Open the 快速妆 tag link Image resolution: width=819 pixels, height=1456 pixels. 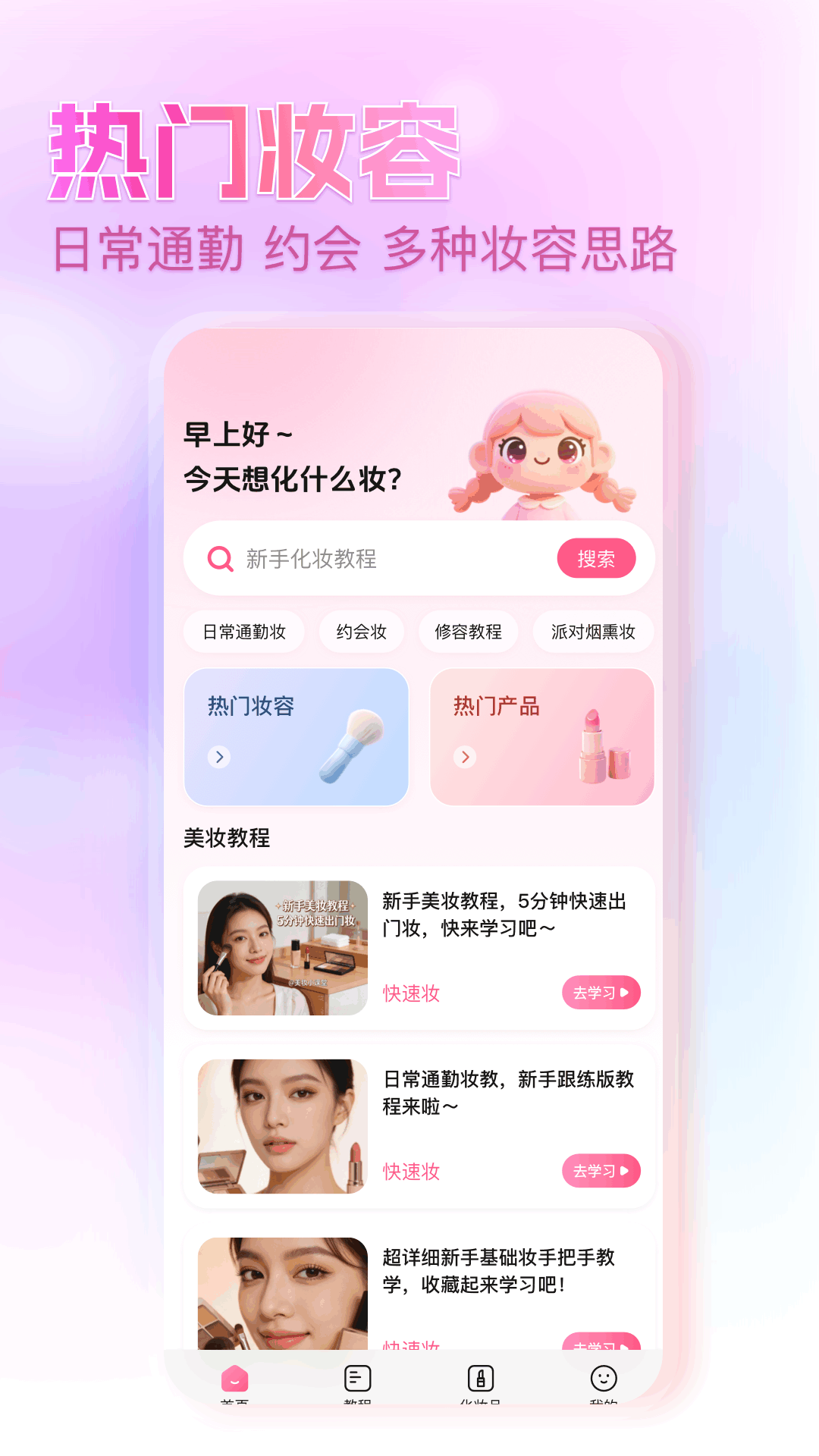(x=410, y=993)
